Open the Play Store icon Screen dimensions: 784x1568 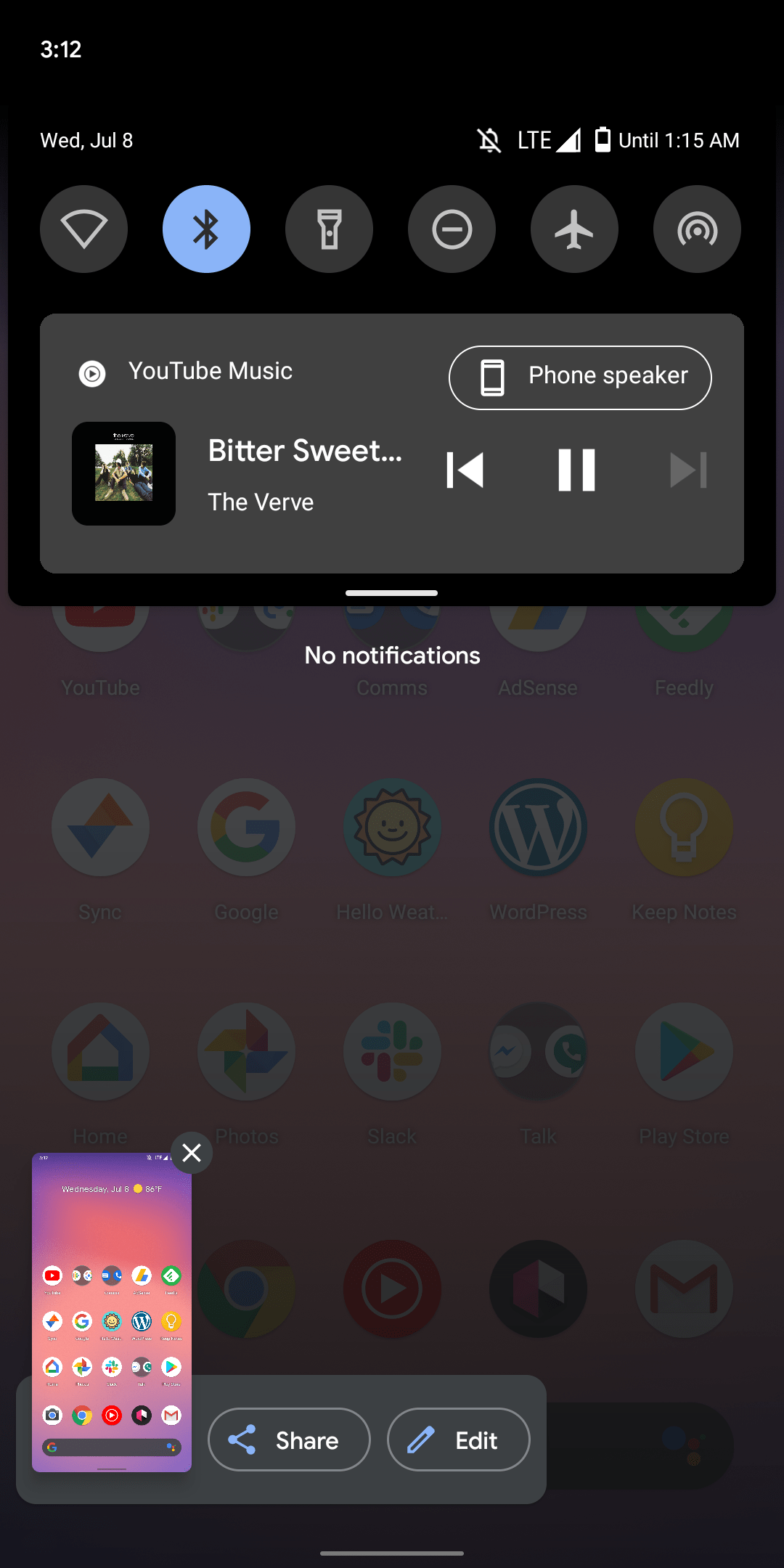tap(683, 1052)
